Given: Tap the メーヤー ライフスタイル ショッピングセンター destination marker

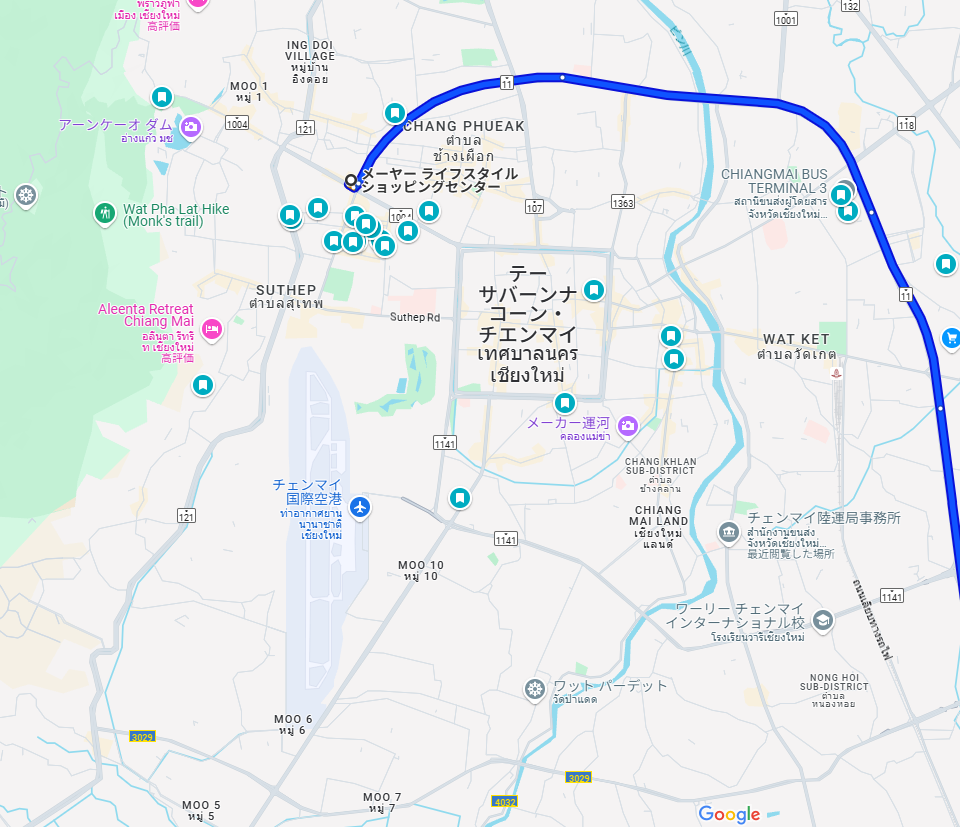Looking at the screenshot, I should pyautogui.click(x=351, y=181).
